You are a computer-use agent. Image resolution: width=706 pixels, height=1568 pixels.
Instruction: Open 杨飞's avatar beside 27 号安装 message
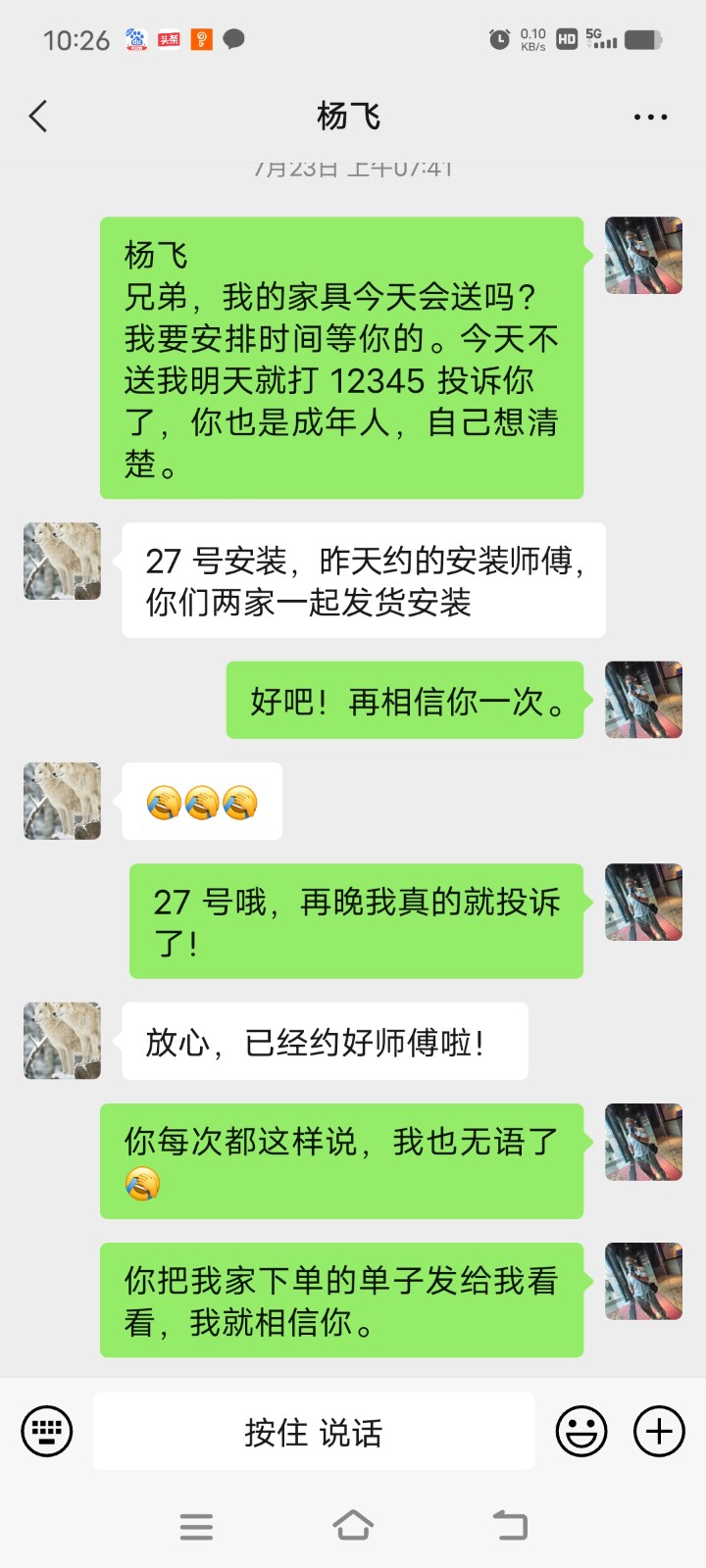(x=62, y=562)
